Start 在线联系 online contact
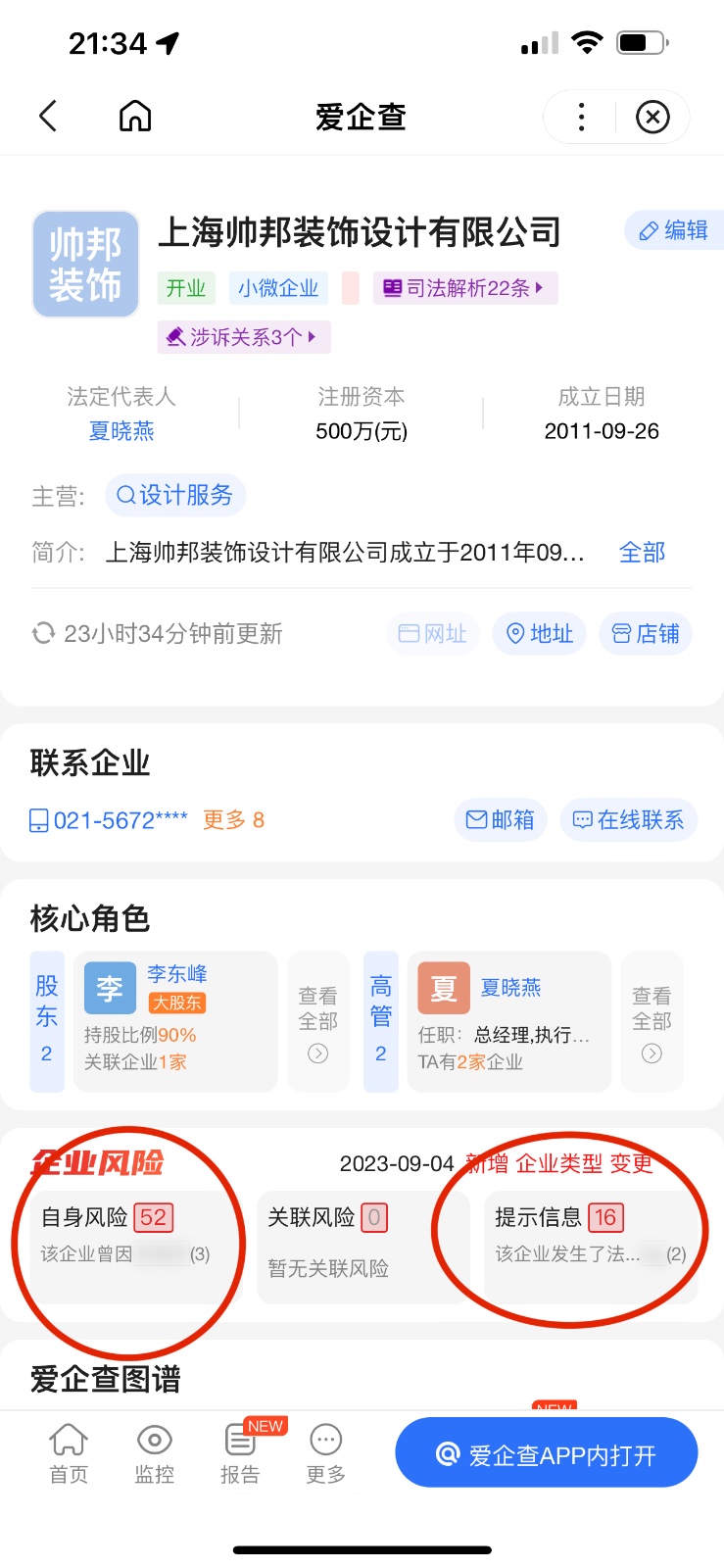The width and height of the screenshot is (724, 1568). [x=629, y=820]
